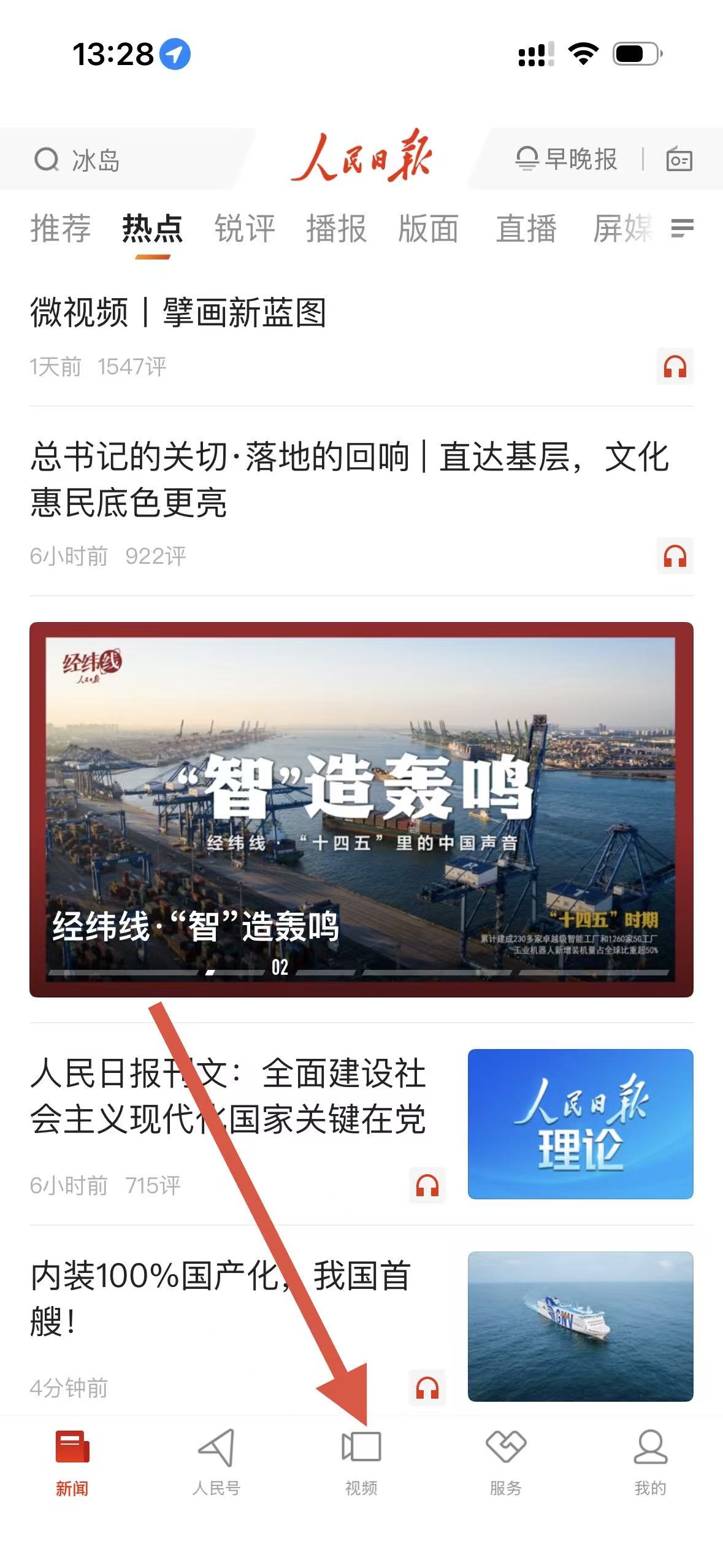The image size is (723, 1568).
Task: Switch to the 推荐 tab
Action: click(x=61, y=229)
